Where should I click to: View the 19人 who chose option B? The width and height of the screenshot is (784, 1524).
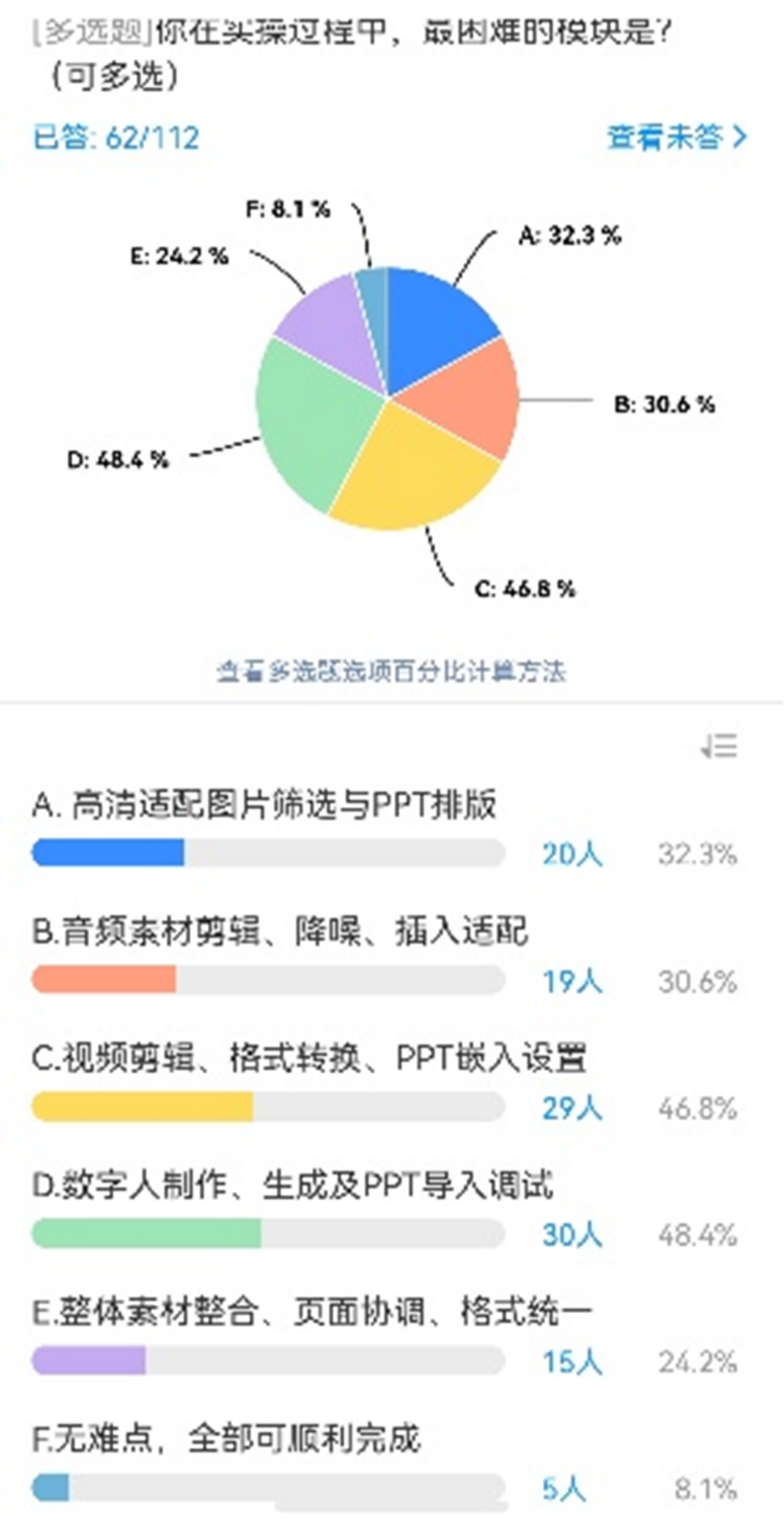[572, 982]
